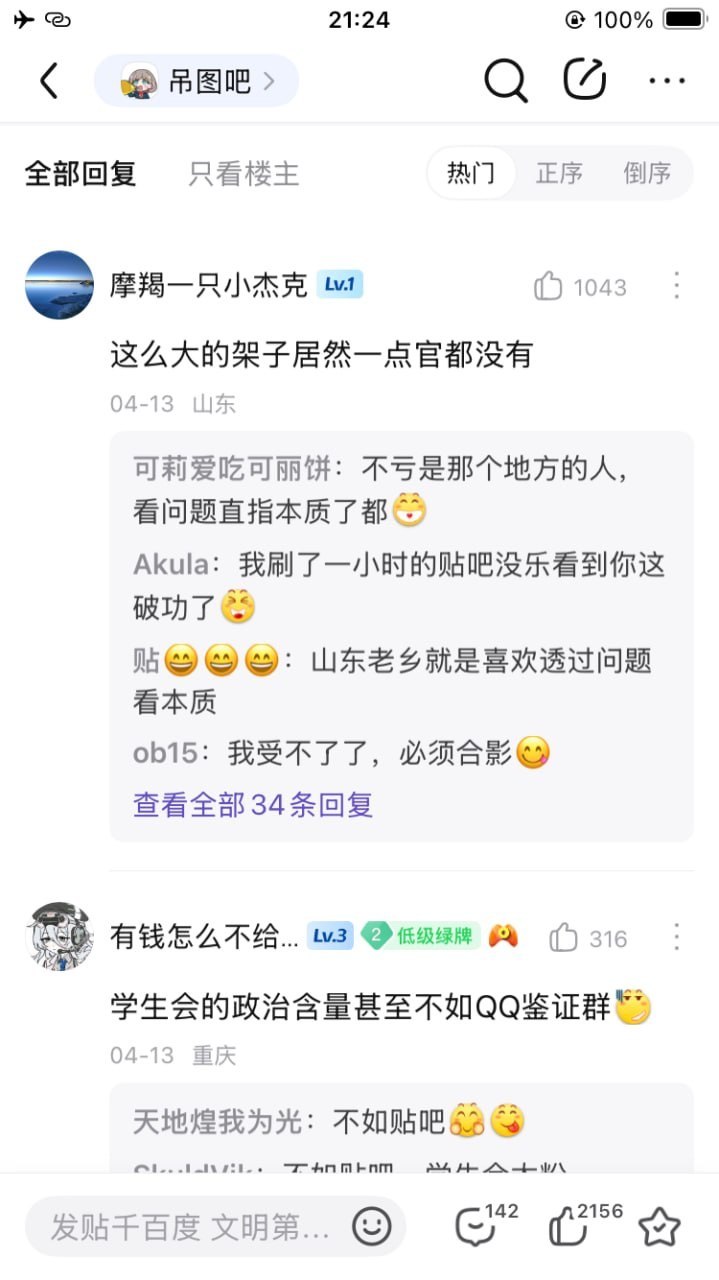The width and height of the screenshot is (719, 1280).
Task: Open options for 摩羯一只小杰克's comment
Action: pyautogui.click(x=677, y=286)
